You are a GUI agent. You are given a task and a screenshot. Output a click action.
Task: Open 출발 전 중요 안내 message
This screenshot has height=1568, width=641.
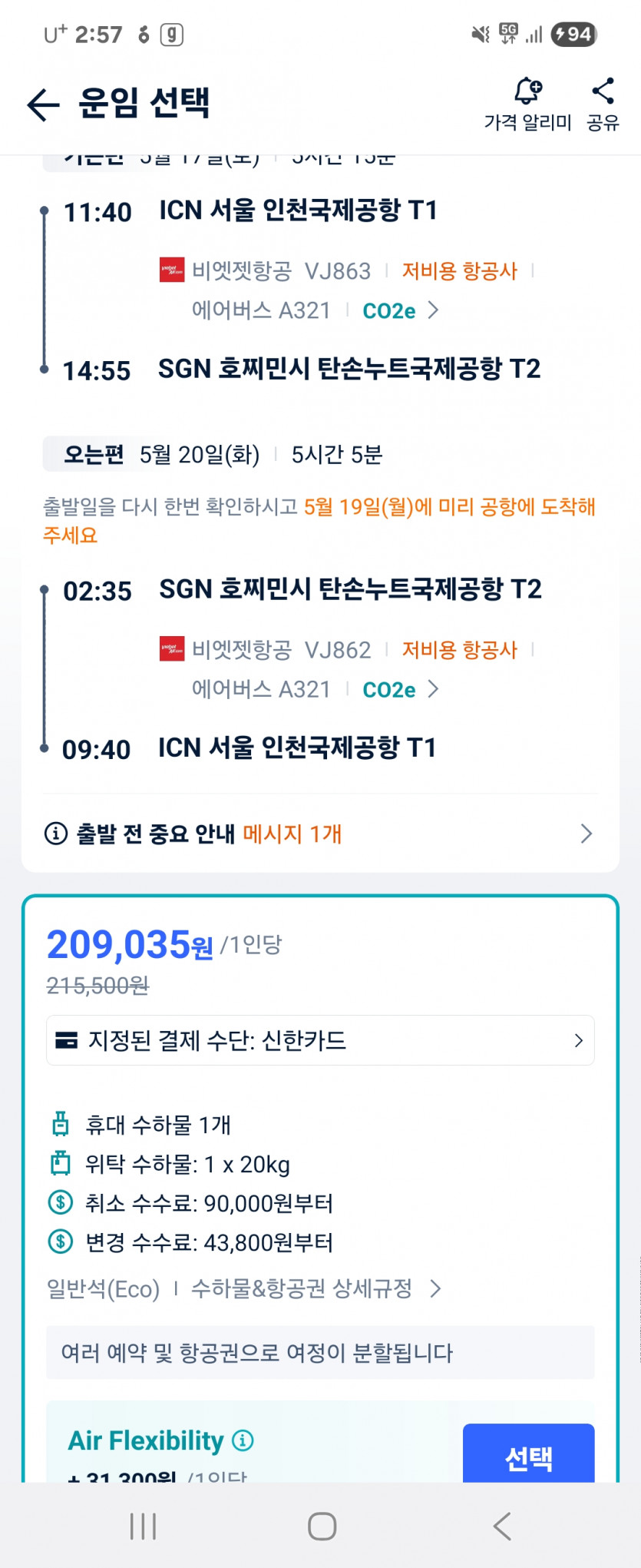(319, 834)
